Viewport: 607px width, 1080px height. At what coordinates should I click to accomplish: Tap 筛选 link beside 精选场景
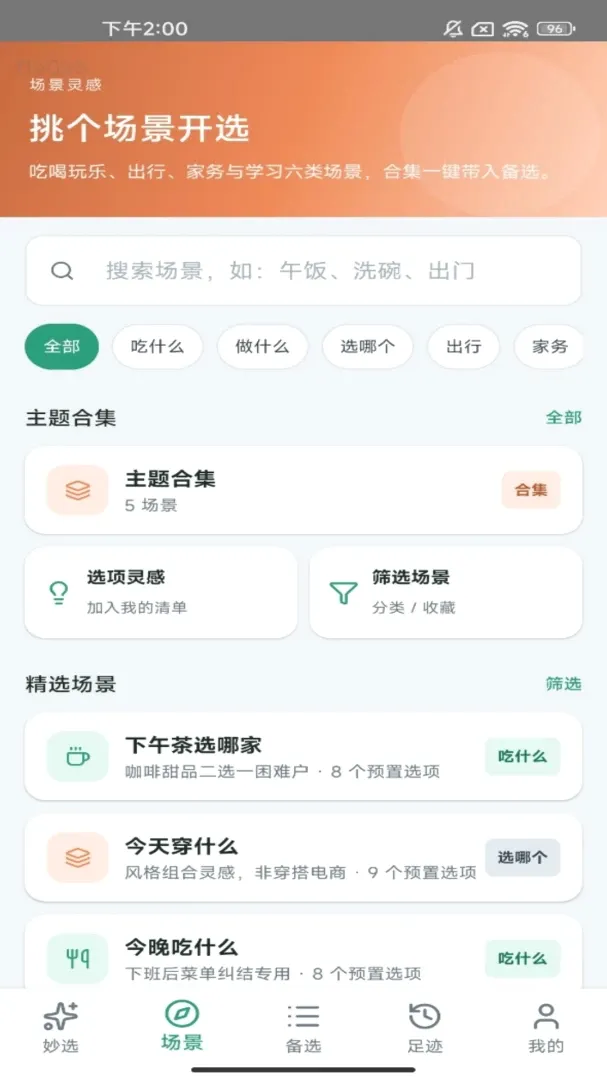pyautogui.click(x=564, y=684)
